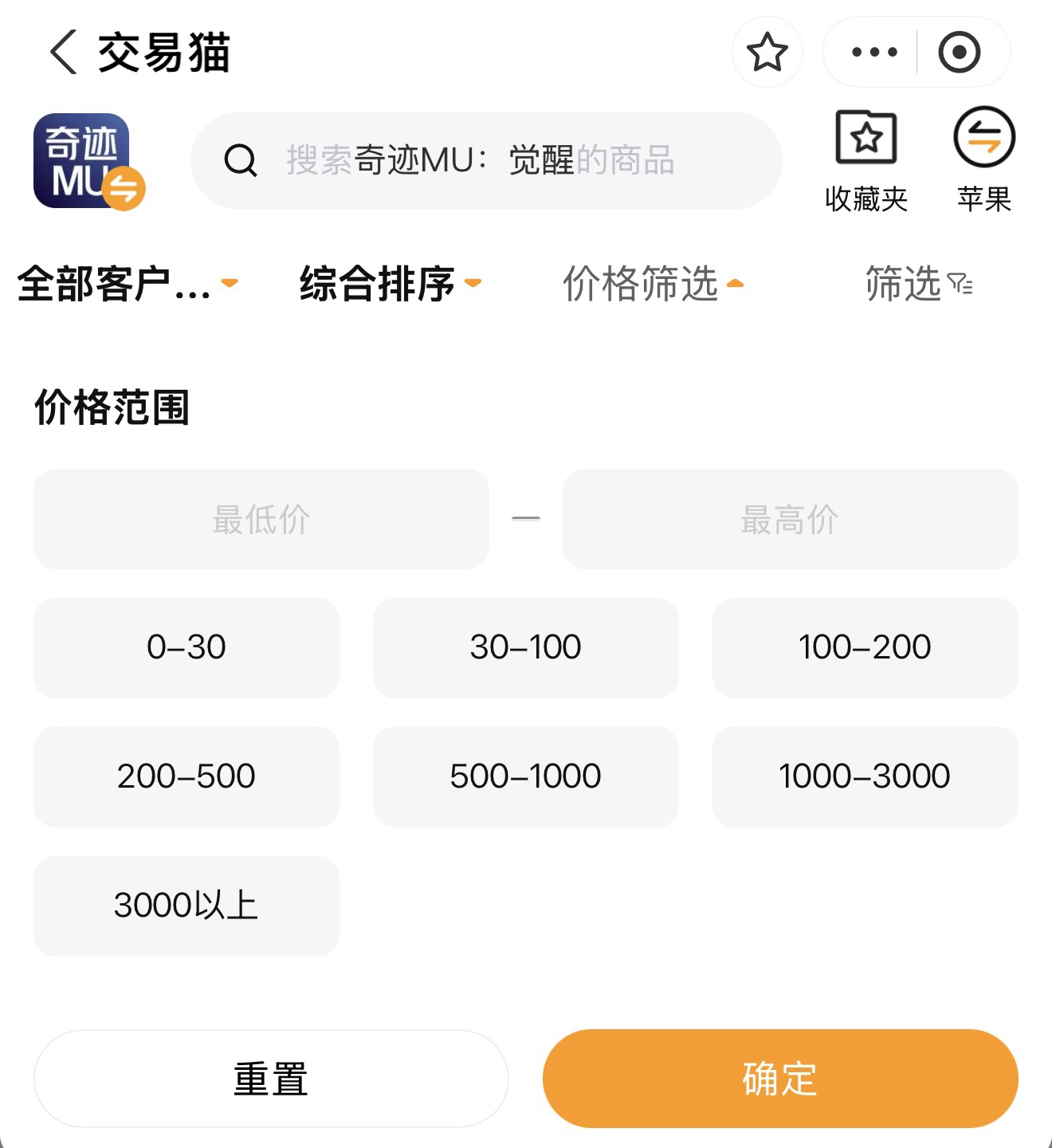Pick the 500–1000 price range
The height and width of the screenshot is (1148, 1052).
[525, 776]
